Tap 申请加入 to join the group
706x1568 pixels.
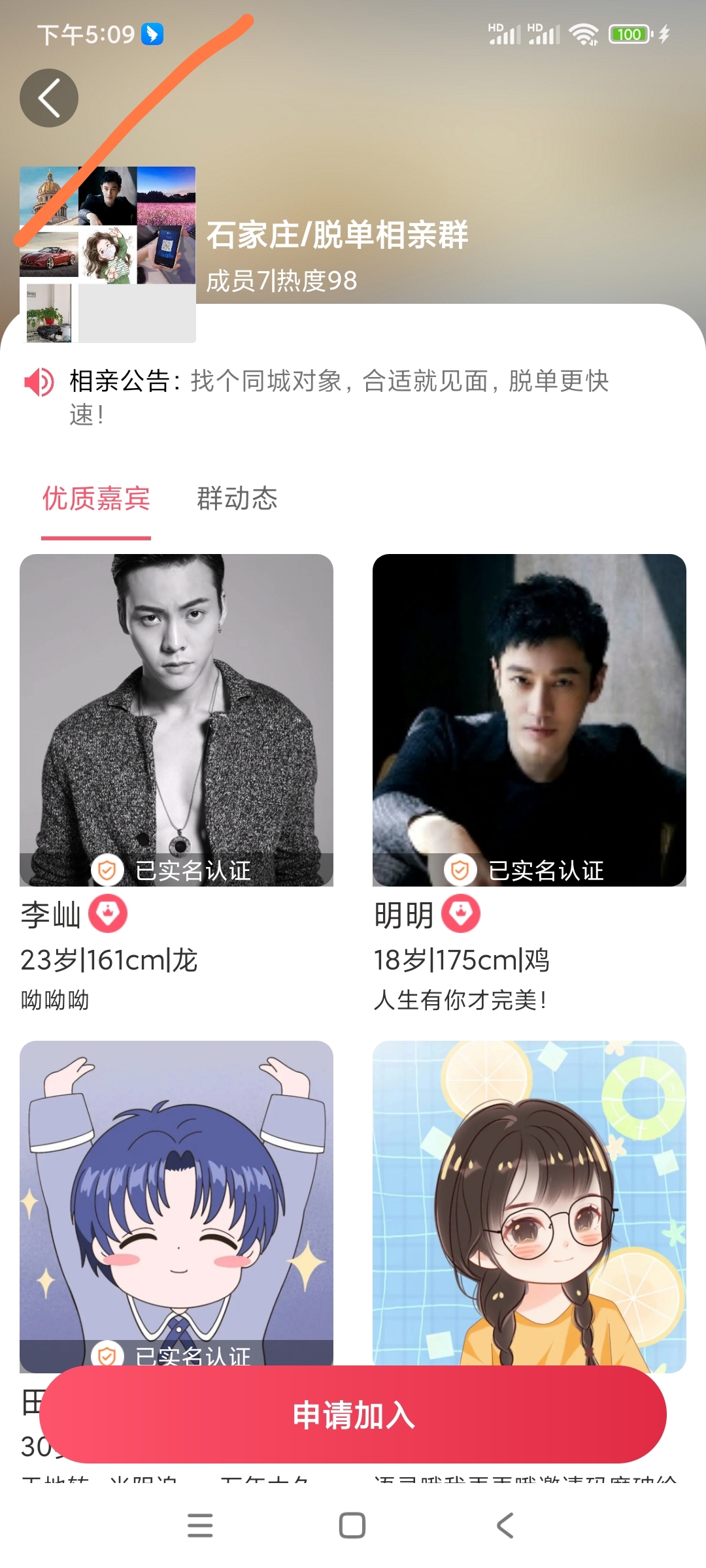(353, 1414)
